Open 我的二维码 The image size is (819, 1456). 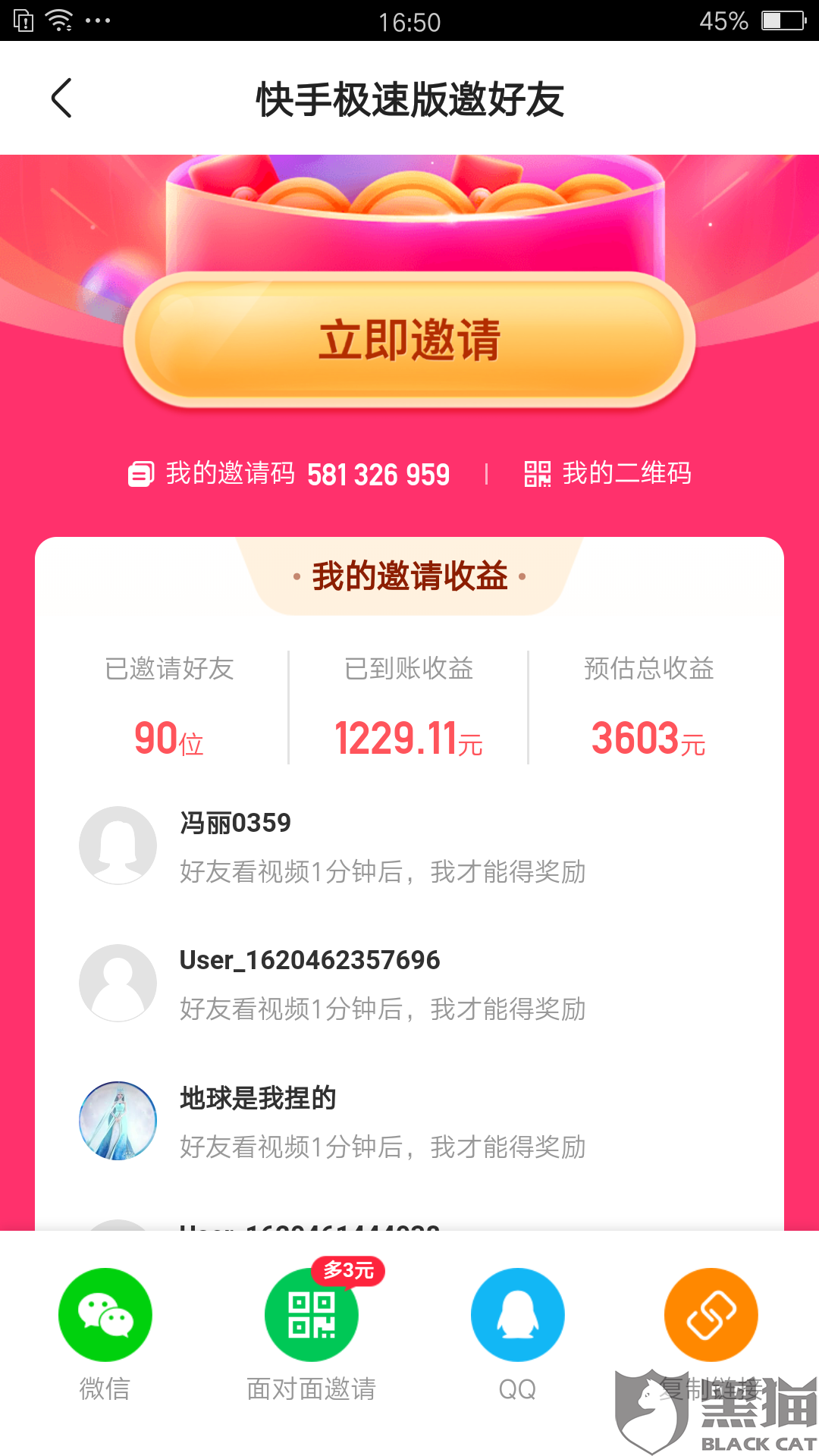[608, 474]
